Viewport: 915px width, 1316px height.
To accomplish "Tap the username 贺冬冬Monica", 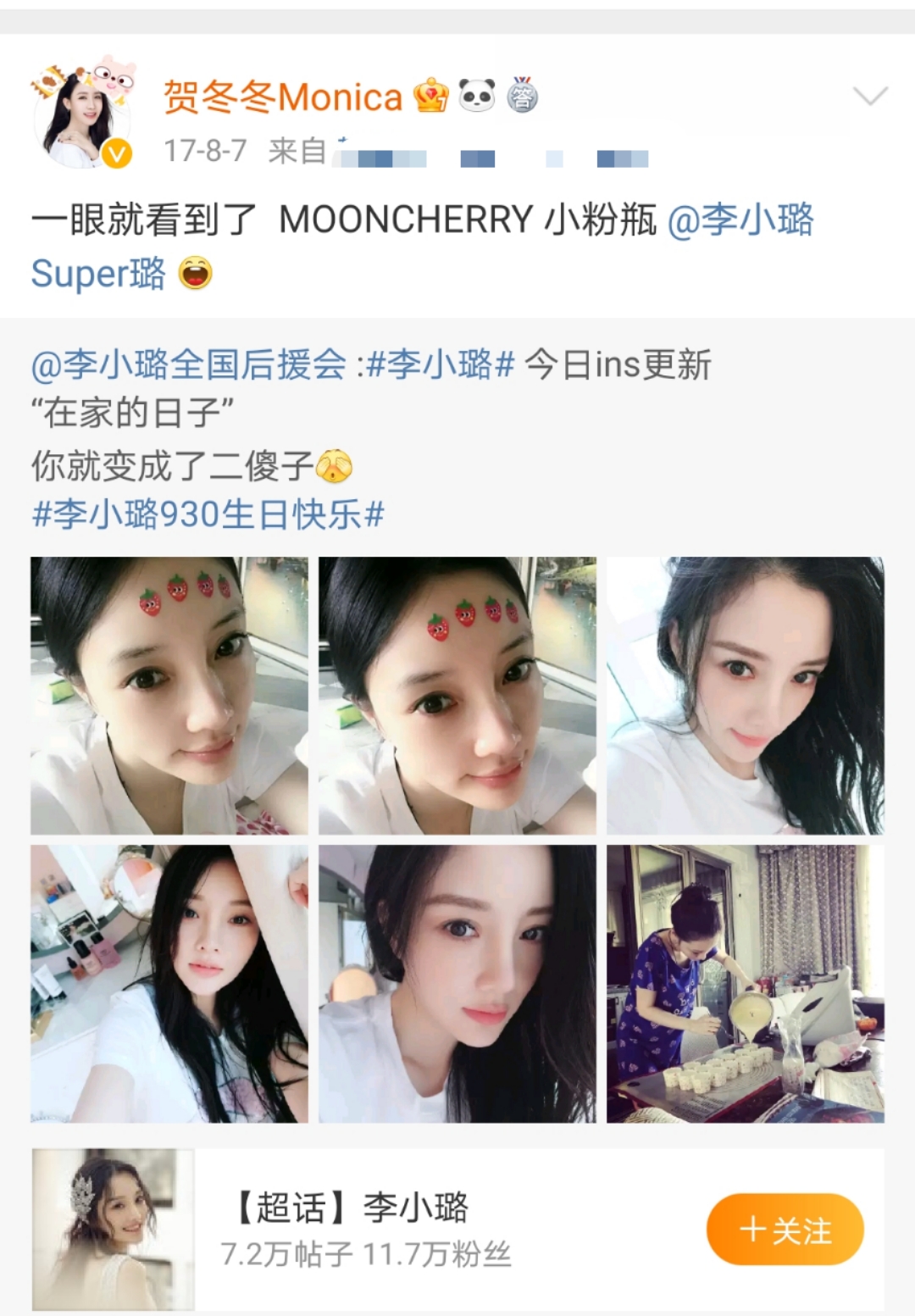I will coord(282,97).
